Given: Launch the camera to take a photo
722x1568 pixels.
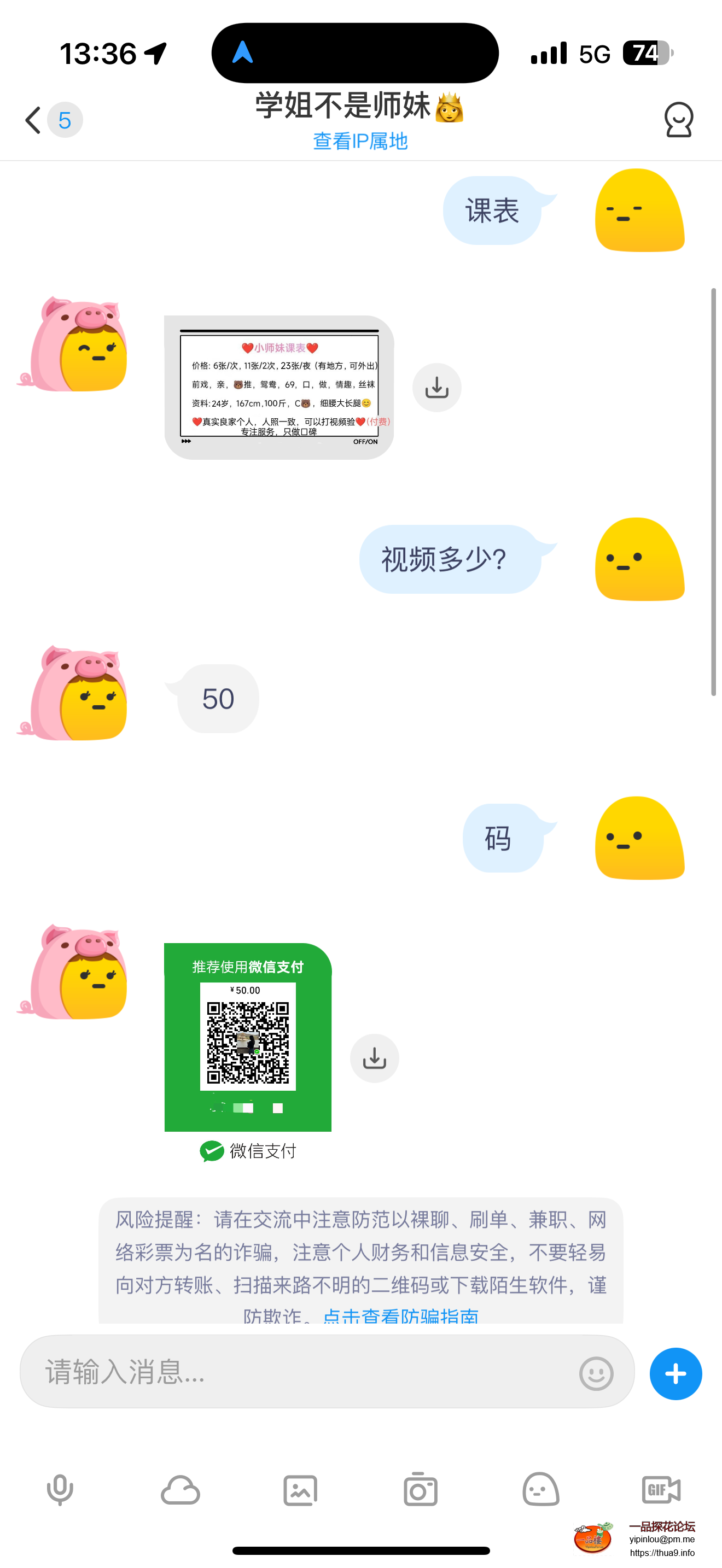Looking at the screenshot, I should [x=421, y=1489].
